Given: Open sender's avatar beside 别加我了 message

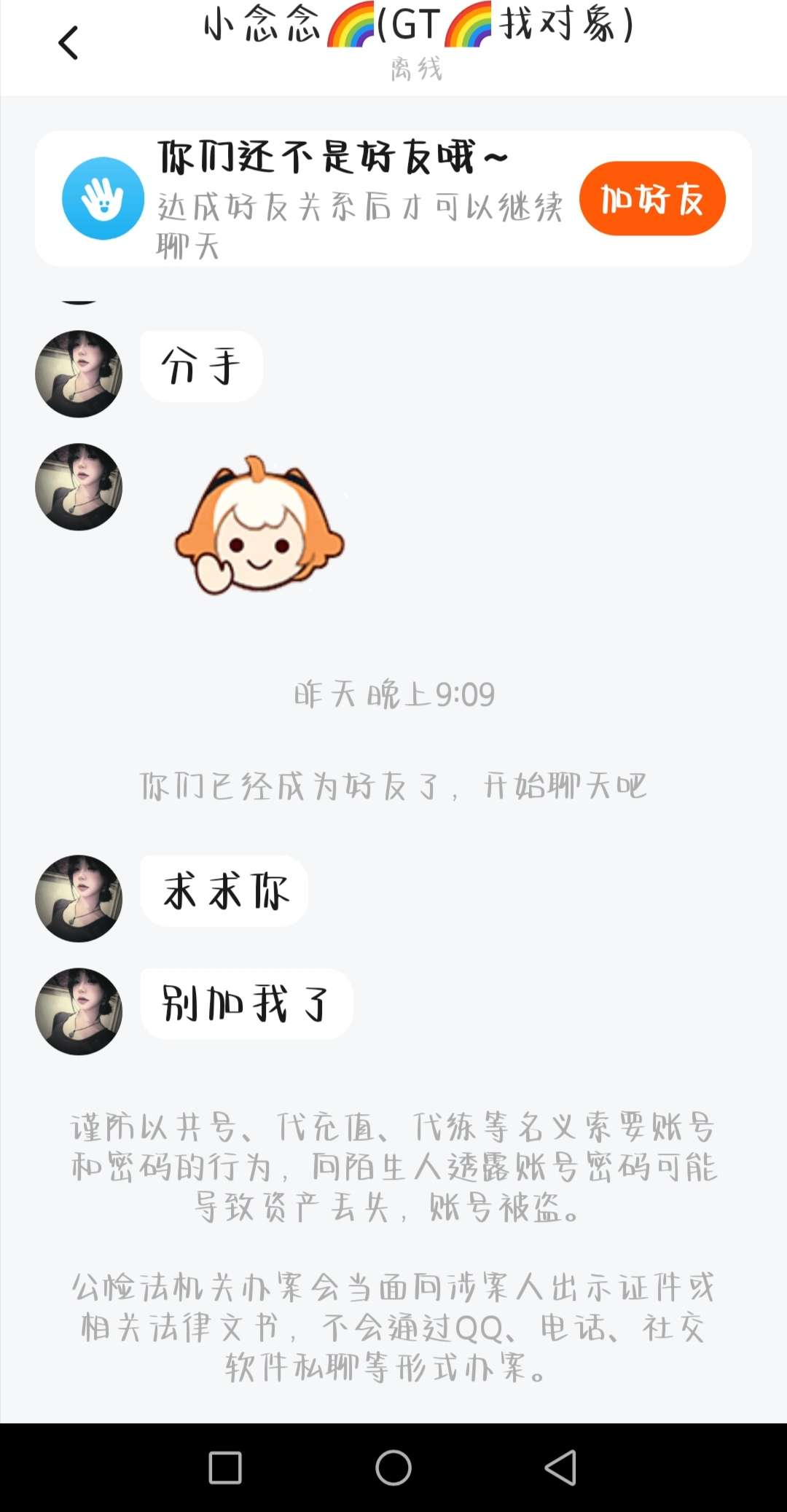Looking at the screenshot, I should pos(79,1011).
